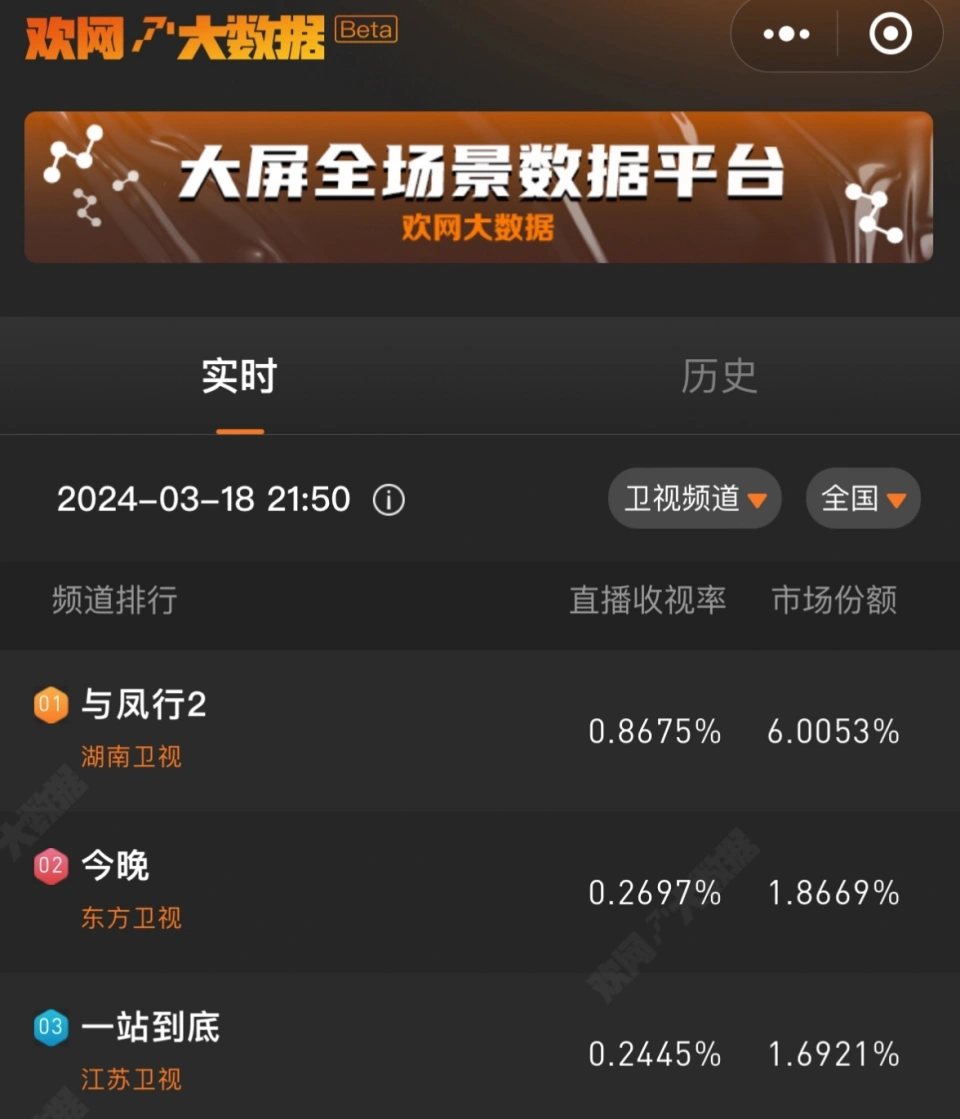Viewport: 960px width, 1119px height.
Task: Tap the circular close target icon
Action: (888, 34)
